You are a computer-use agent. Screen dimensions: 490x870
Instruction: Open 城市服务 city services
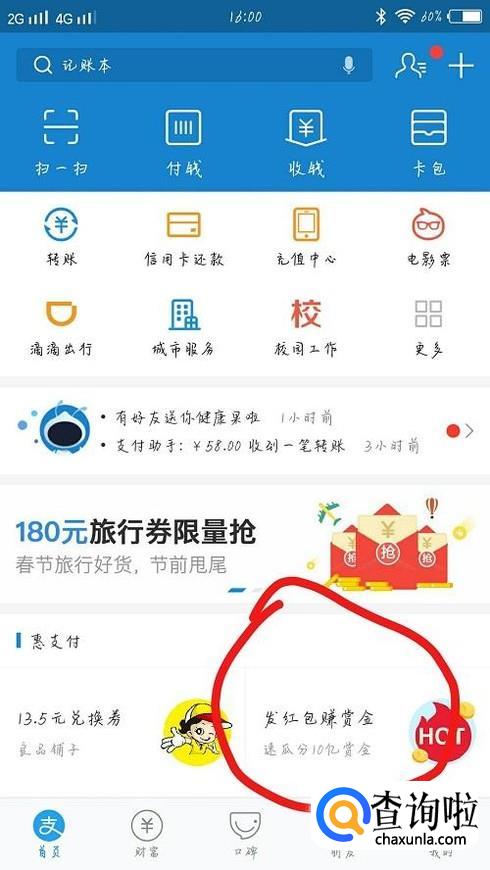click(x=184, y=327)
